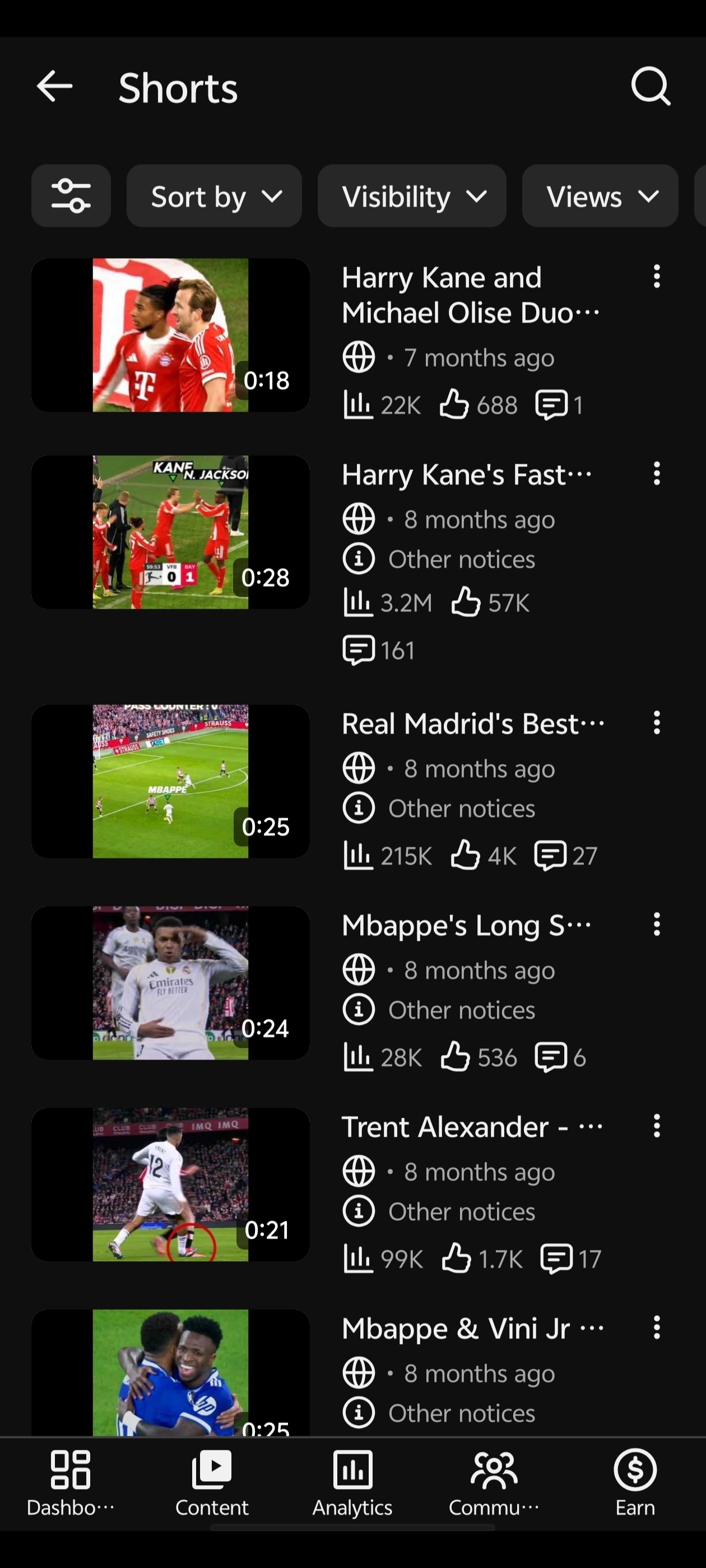Open options for Real Madrid's Best short
Viewport: 706px width, 1568px height.
[657, 723]
